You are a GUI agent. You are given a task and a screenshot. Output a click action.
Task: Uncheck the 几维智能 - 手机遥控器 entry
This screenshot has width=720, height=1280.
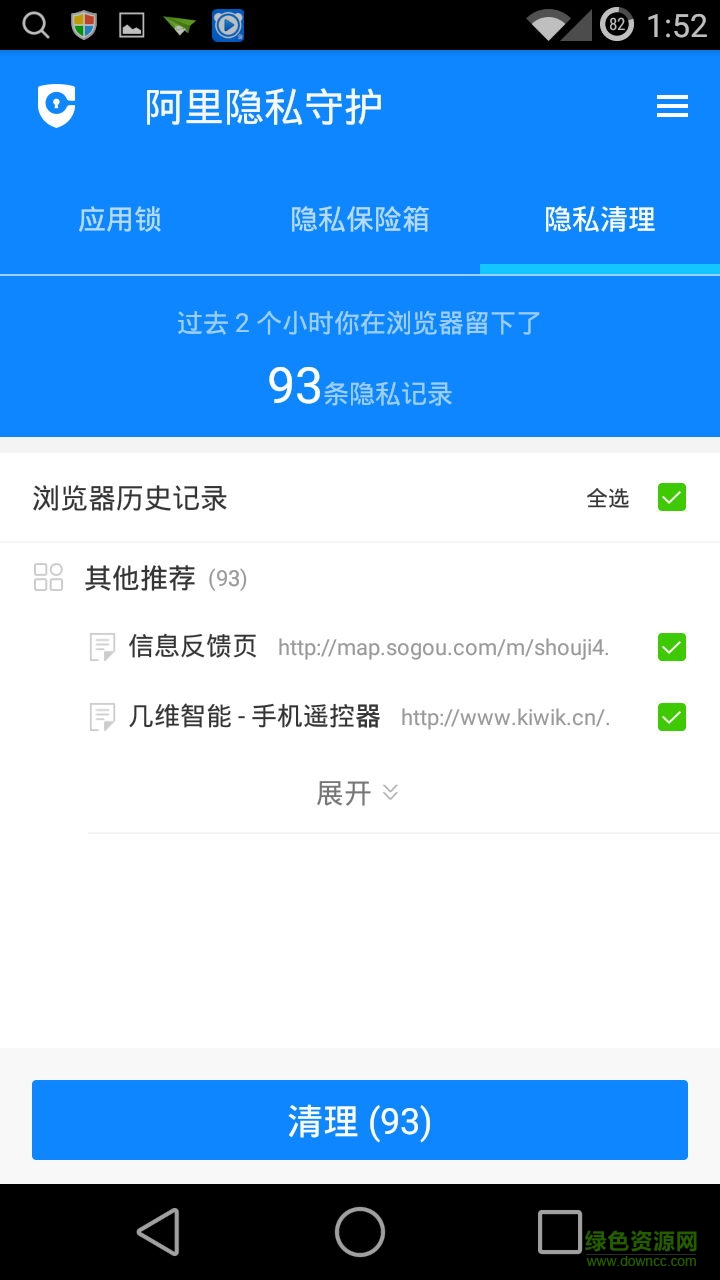click(671, 717)
